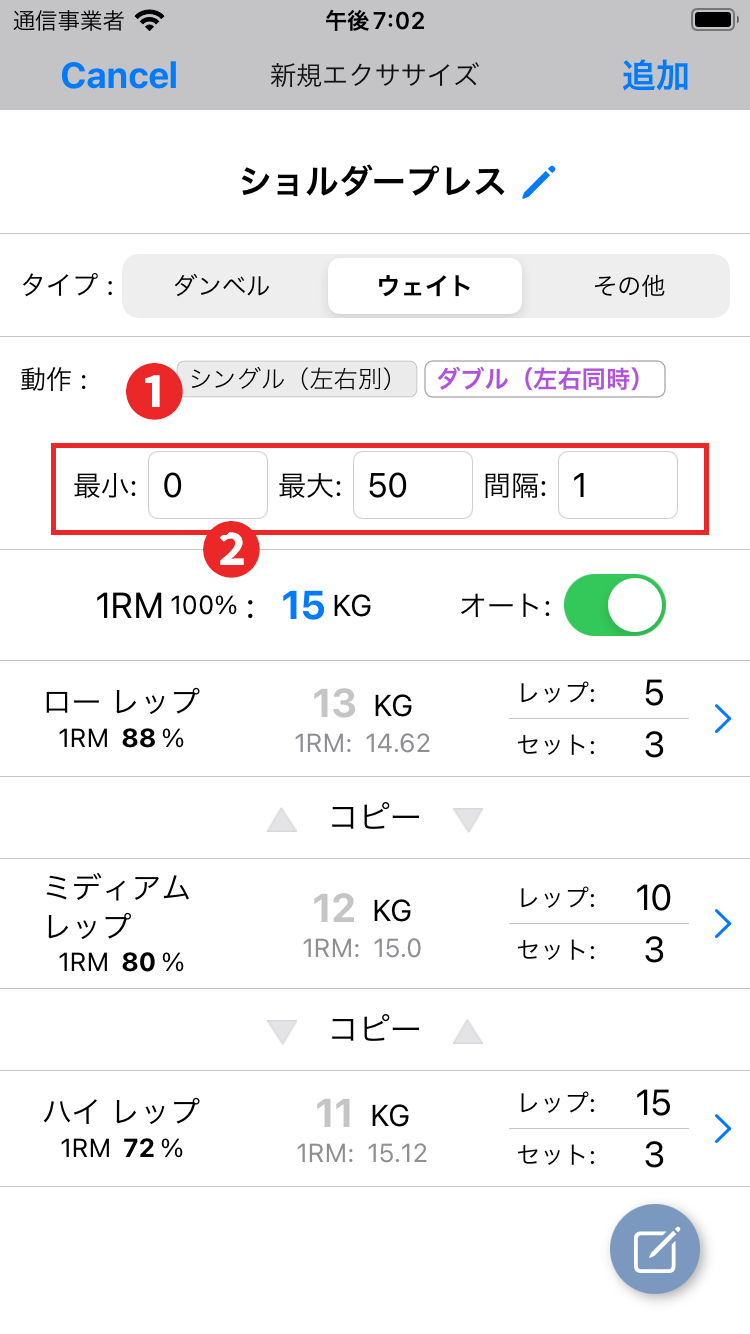The image size is (750, 1334).
Task: Open the ミディアム レップ row details
Action: pyautogui.click(x=723, y=923)
